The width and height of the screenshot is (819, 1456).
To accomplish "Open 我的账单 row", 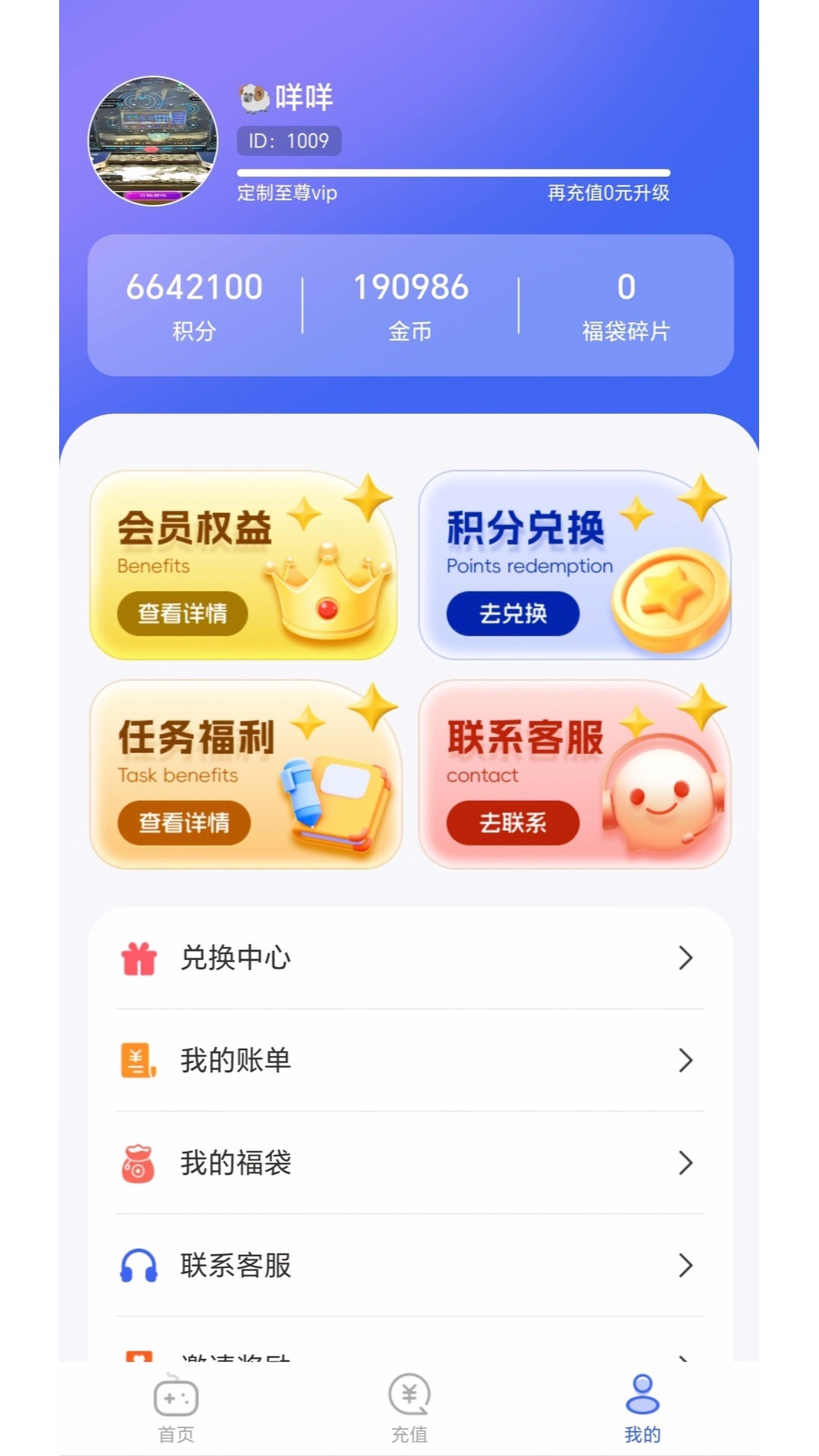I will [x=409, y=1060].
